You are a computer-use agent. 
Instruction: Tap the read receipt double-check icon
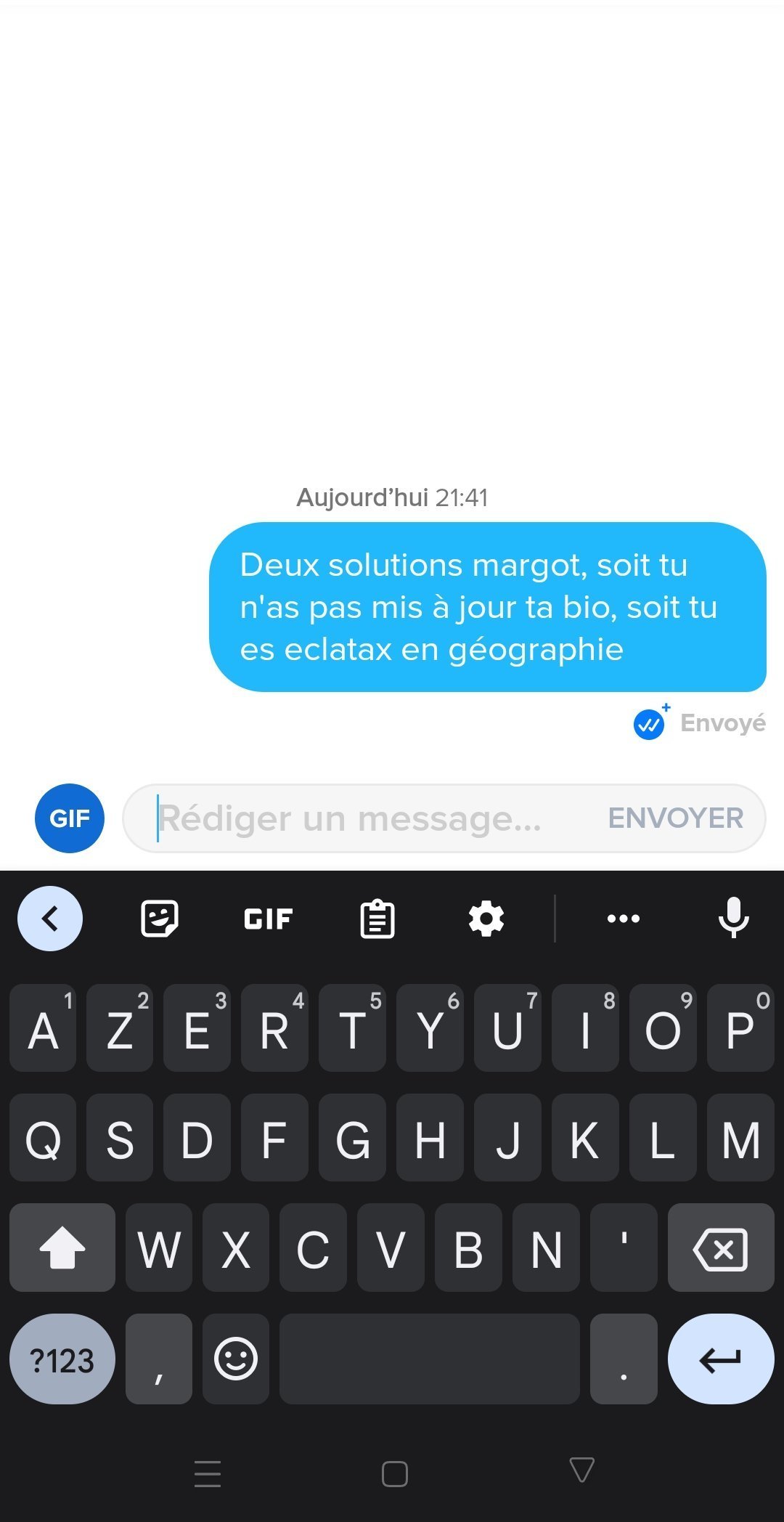tap(649, 724)
